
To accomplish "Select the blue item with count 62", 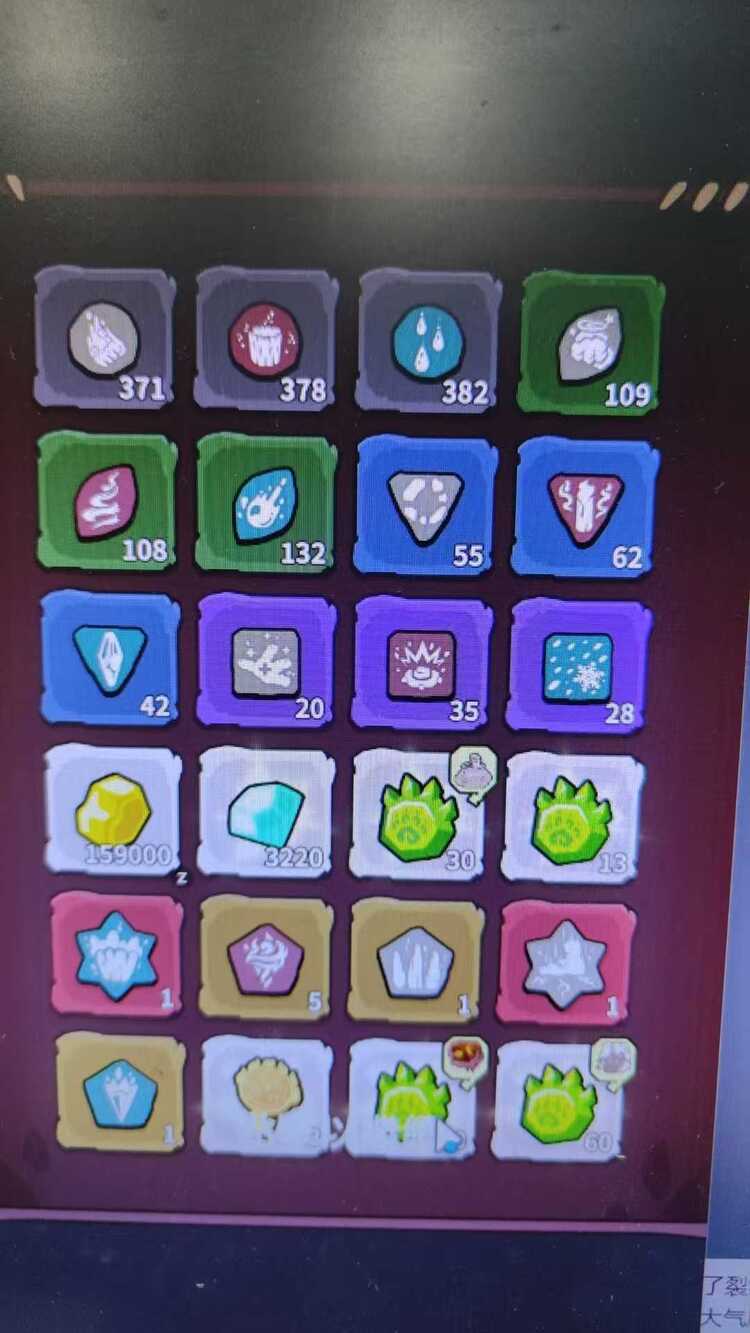I will (586, 507).
